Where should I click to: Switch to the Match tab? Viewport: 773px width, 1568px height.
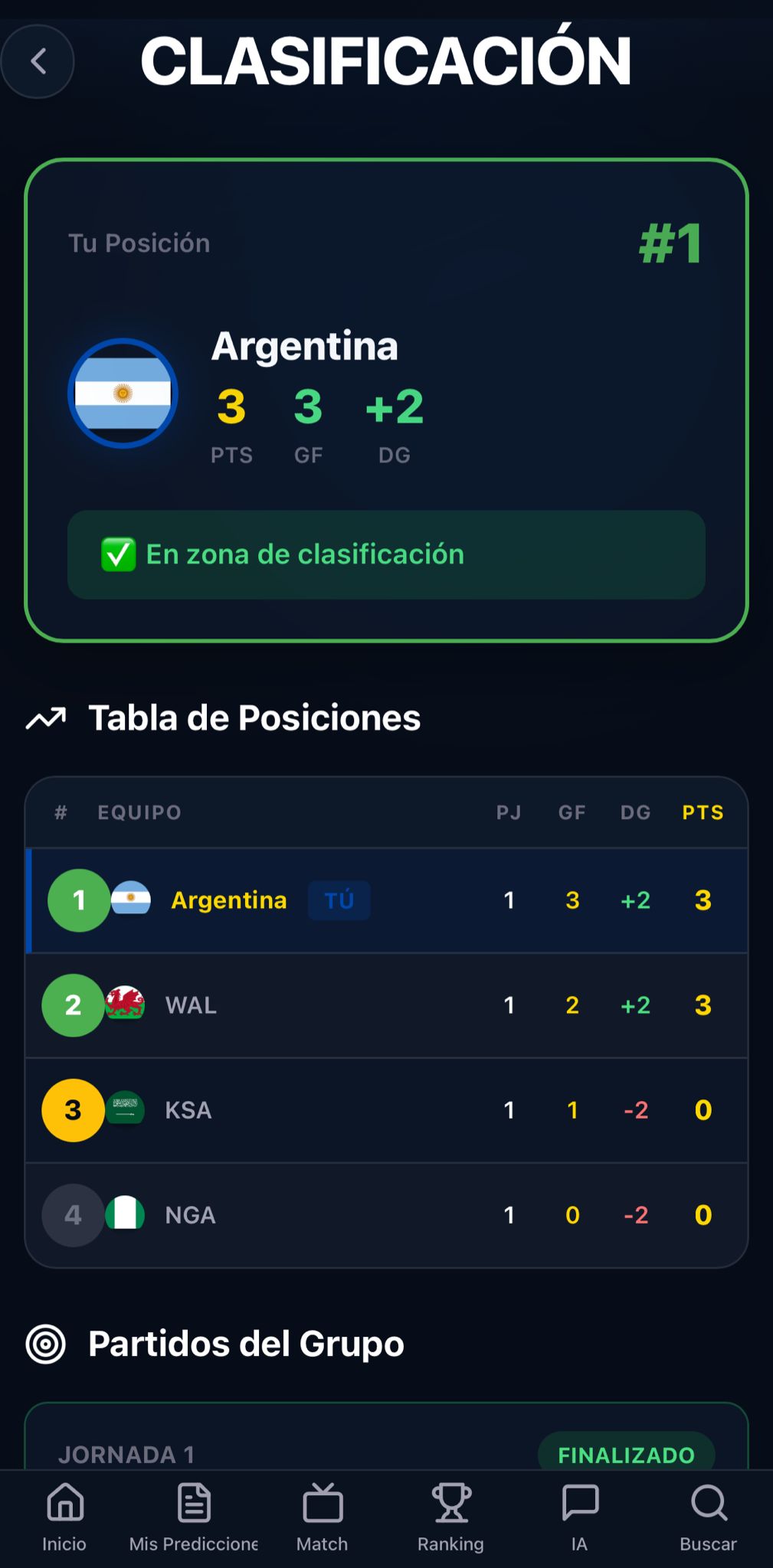323,1517
